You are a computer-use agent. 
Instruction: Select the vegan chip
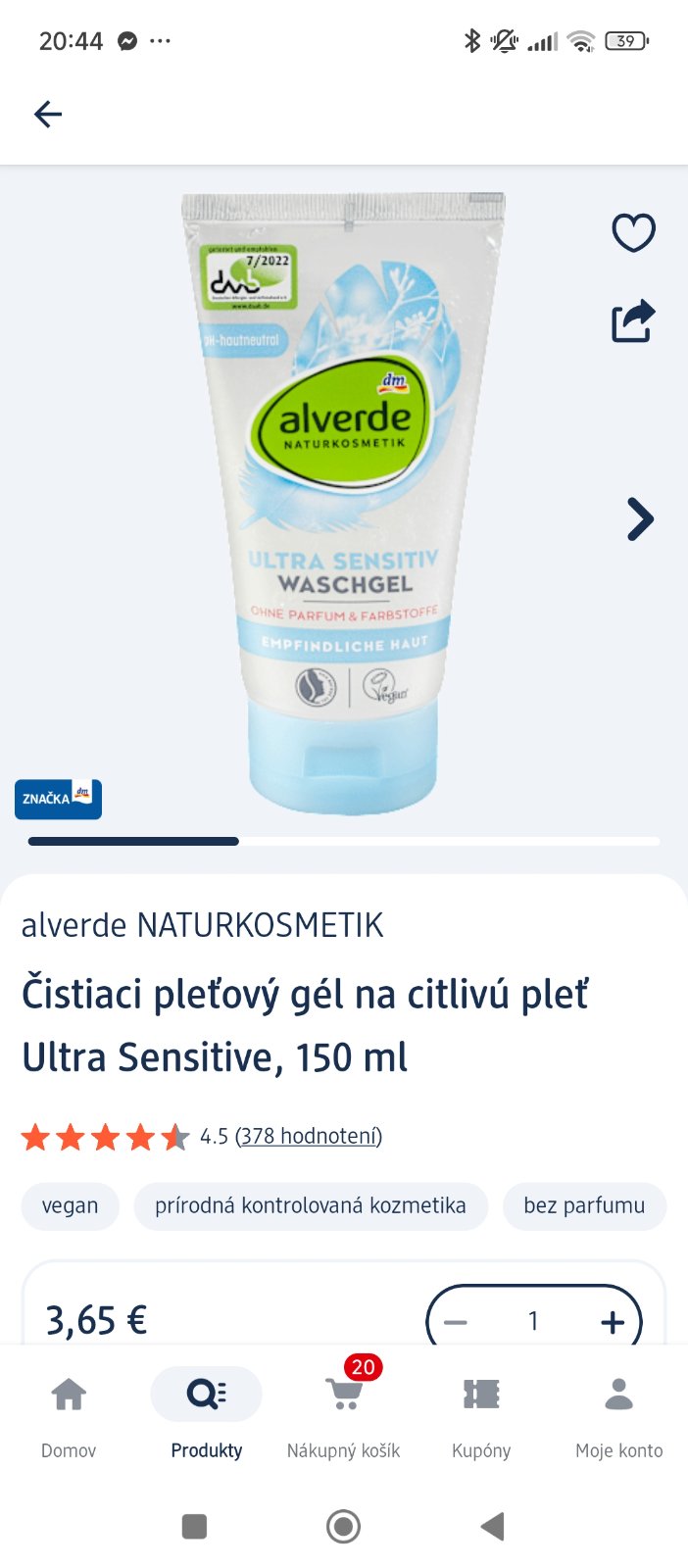(x=70, y=1205)
